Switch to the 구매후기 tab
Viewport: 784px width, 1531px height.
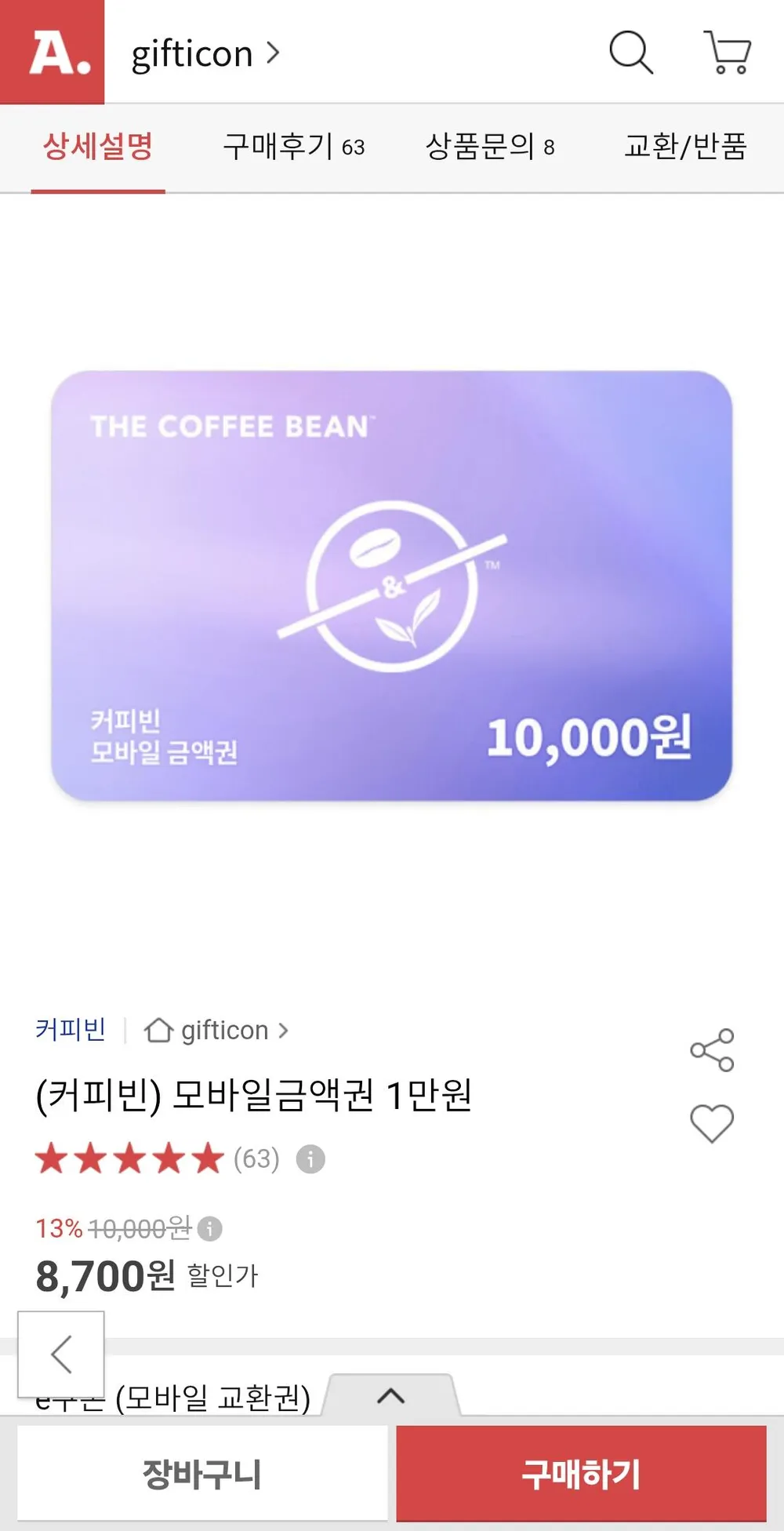click(x=294, y=147)
